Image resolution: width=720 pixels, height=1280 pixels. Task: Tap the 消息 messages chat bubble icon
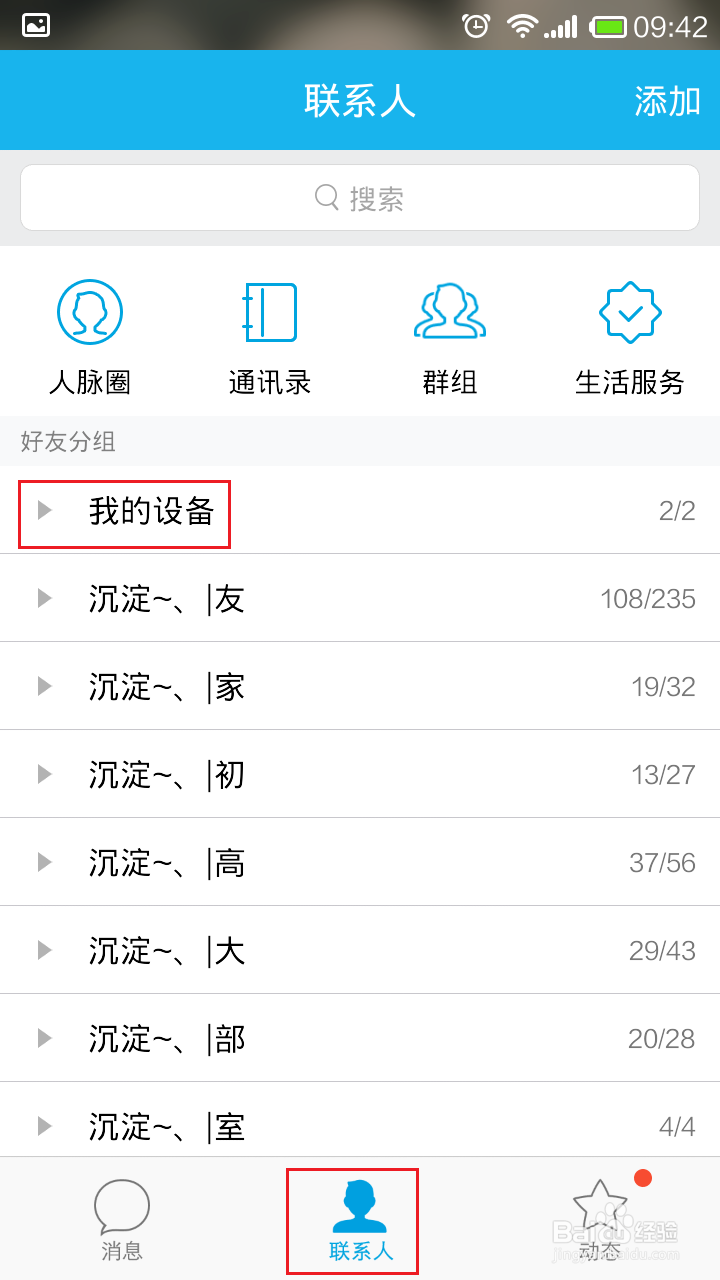[x=121, y=1204]
